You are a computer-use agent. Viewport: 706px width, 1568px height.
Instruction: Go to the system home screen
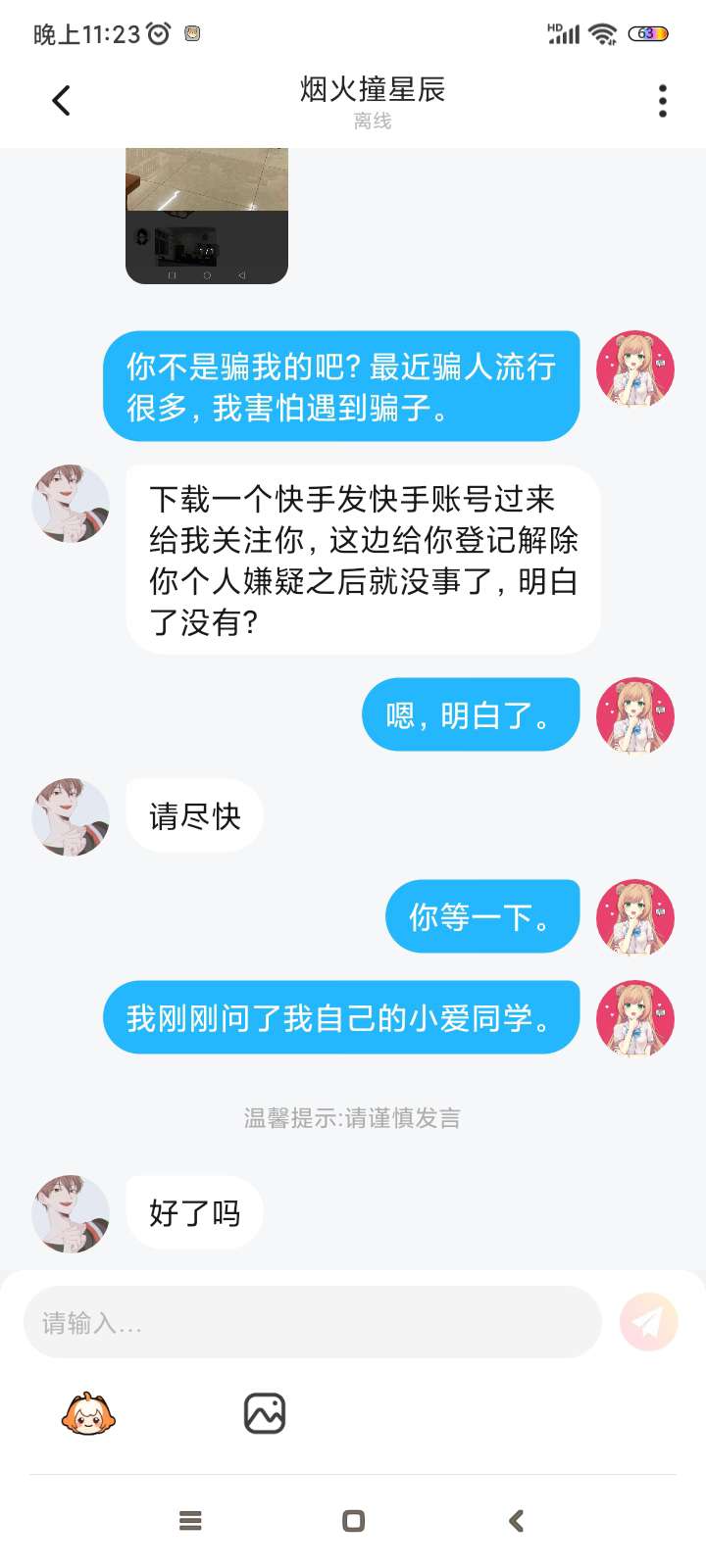[353, 1521]
